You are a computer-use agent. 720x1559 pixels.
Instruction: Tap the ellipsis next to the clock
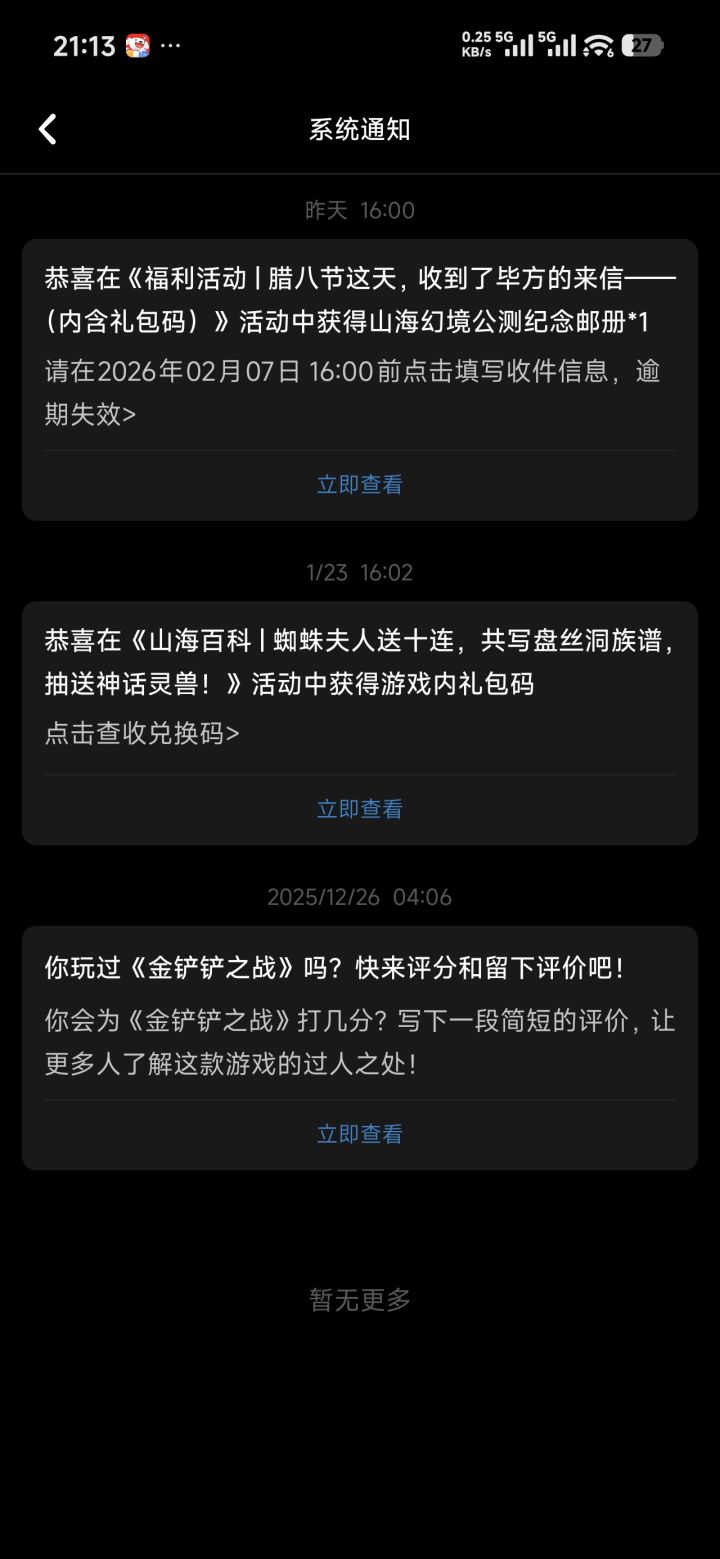click(172, 46)
